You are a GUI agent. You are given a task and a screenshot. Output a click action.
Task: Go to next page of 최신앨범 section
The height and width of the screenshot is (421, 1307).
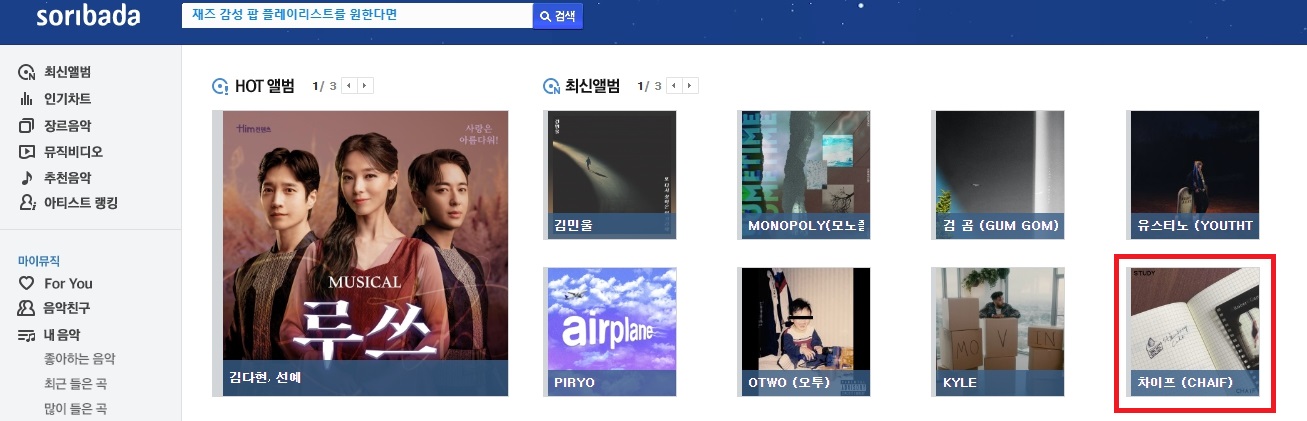coord(691,86)
